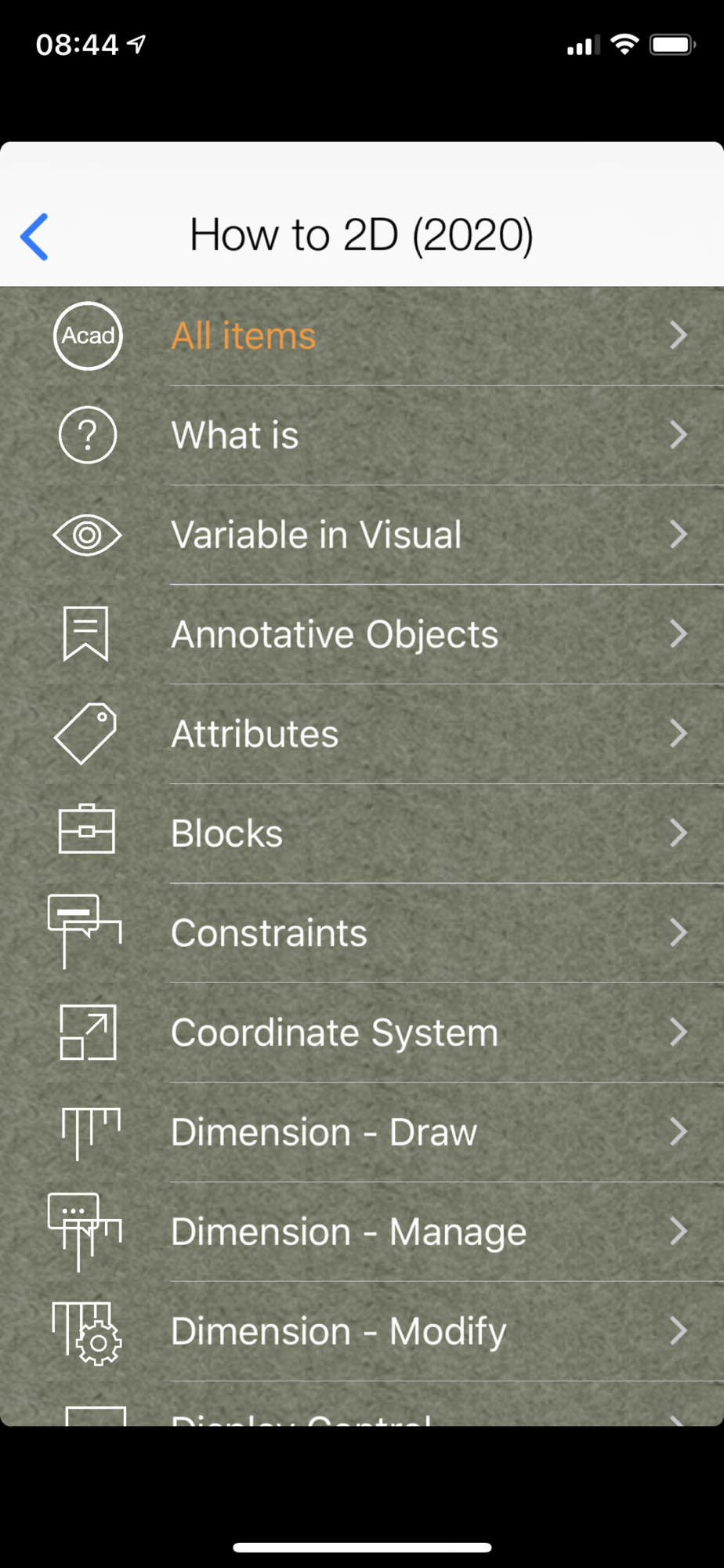
Task: Open the Blocks row
Action: click(362, 833)
